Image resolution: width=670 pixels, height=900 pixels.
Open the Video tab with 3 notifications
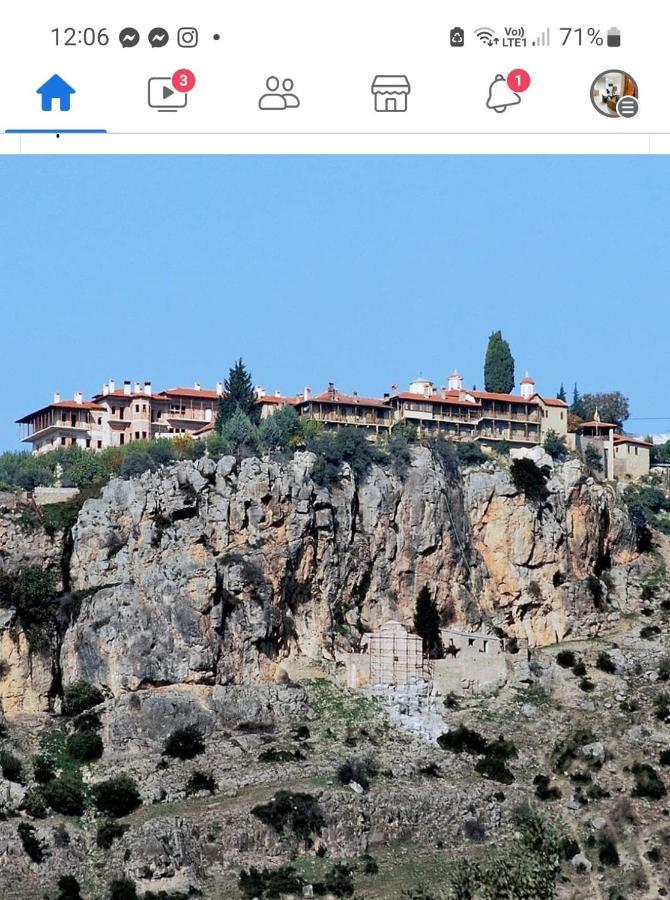[167, 93]
